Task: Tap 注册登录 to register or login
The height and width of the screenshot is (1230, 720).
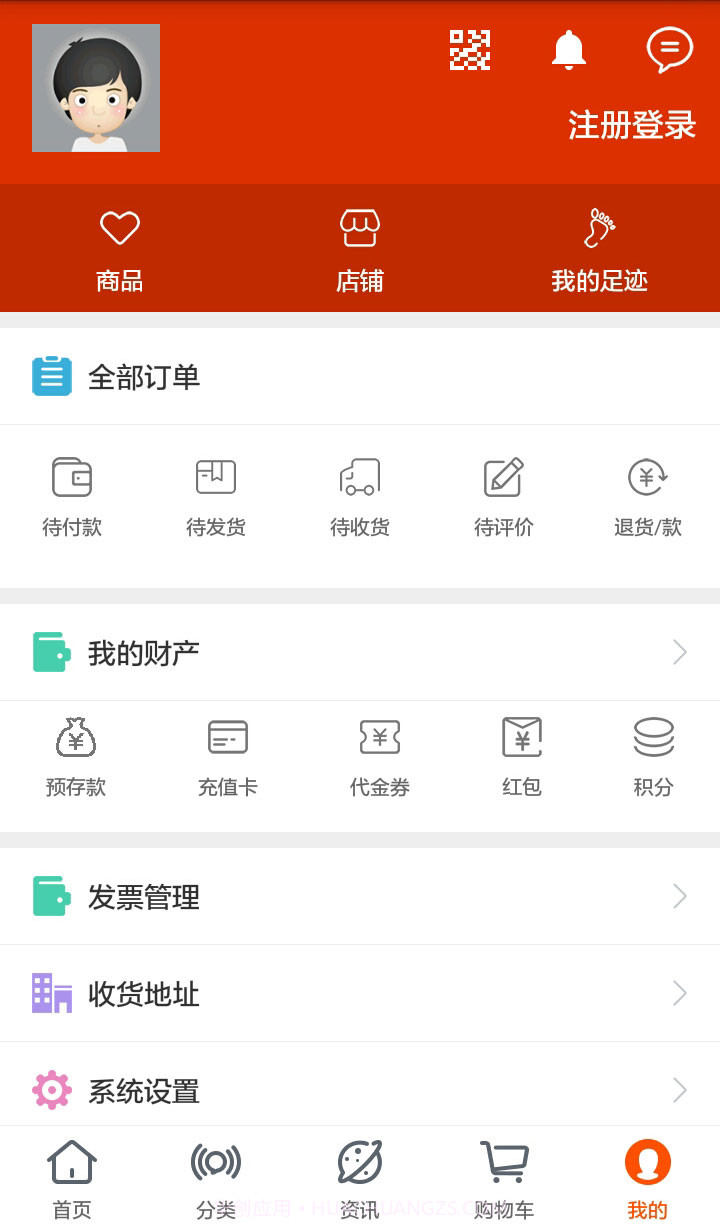Action: [631, 124]
